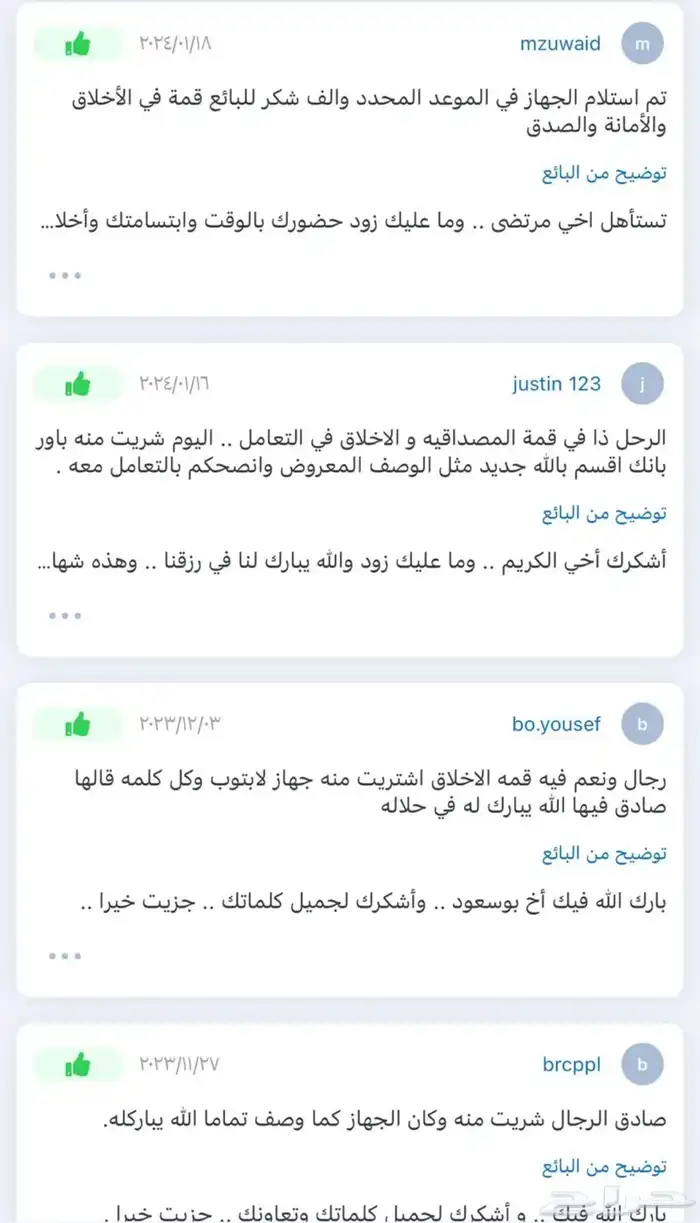Expand the seller's full reply under justin 123's review

click(65, 615)
